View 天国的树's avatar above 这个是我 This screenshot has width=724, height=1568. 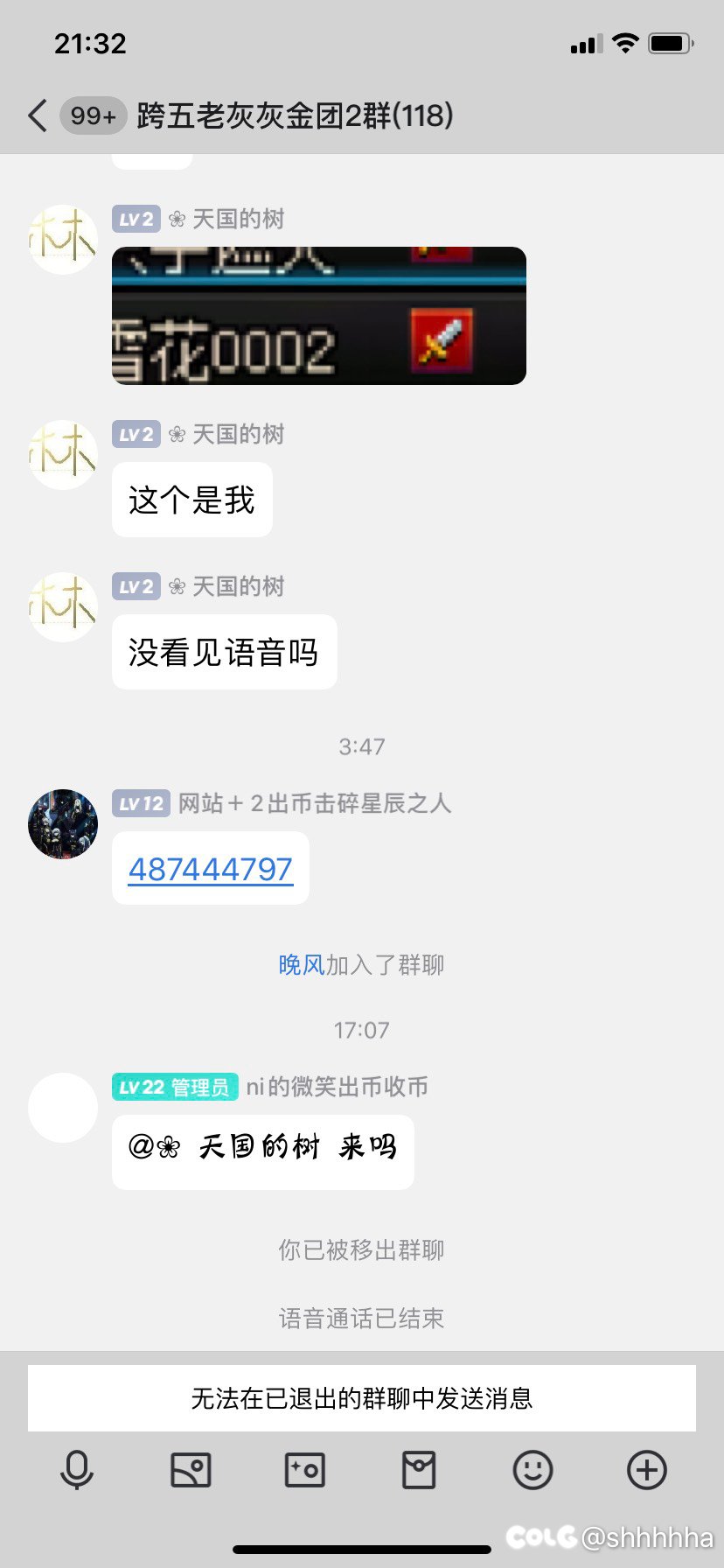[63, 455]
